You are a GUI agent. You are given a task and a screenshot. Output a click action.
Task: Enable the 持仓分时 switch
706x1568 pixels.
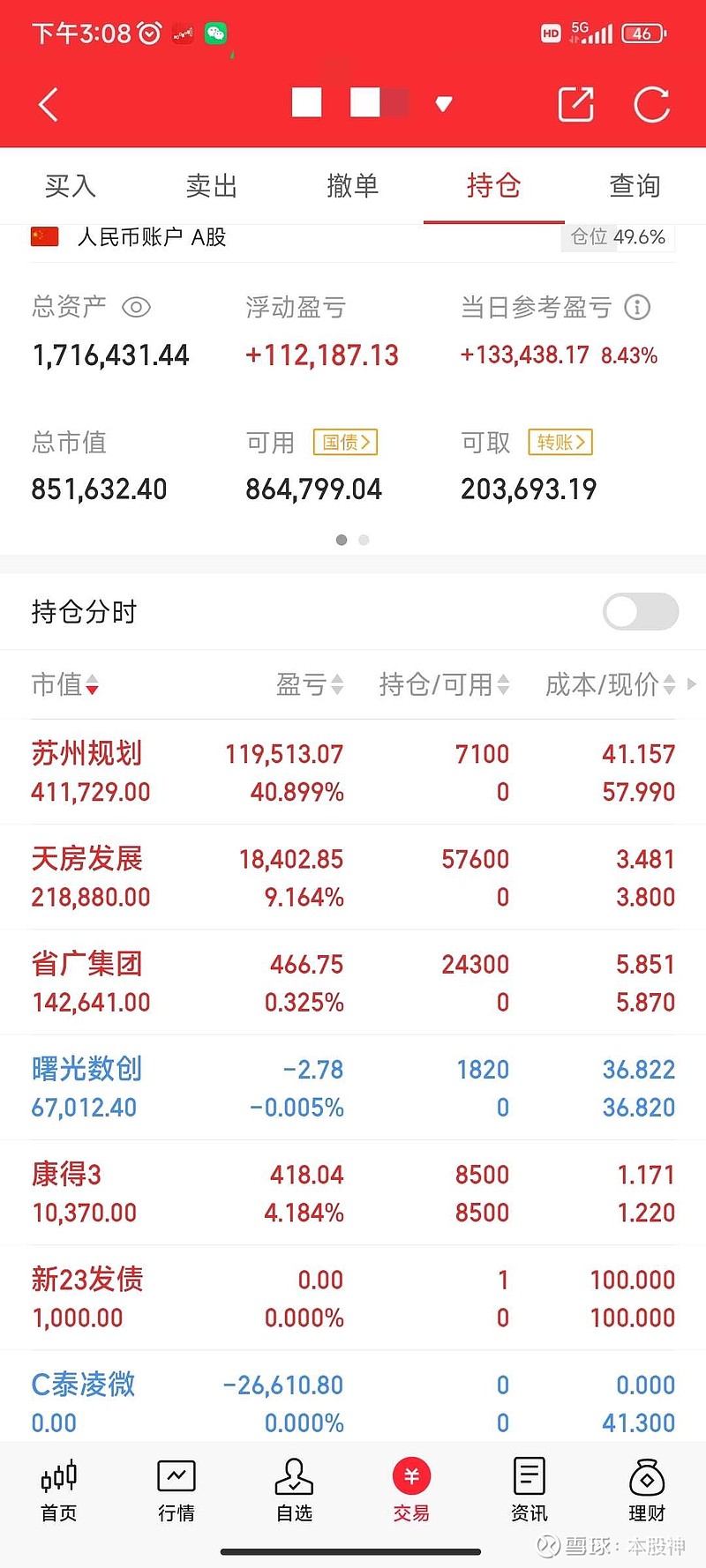tap(641, 611)
